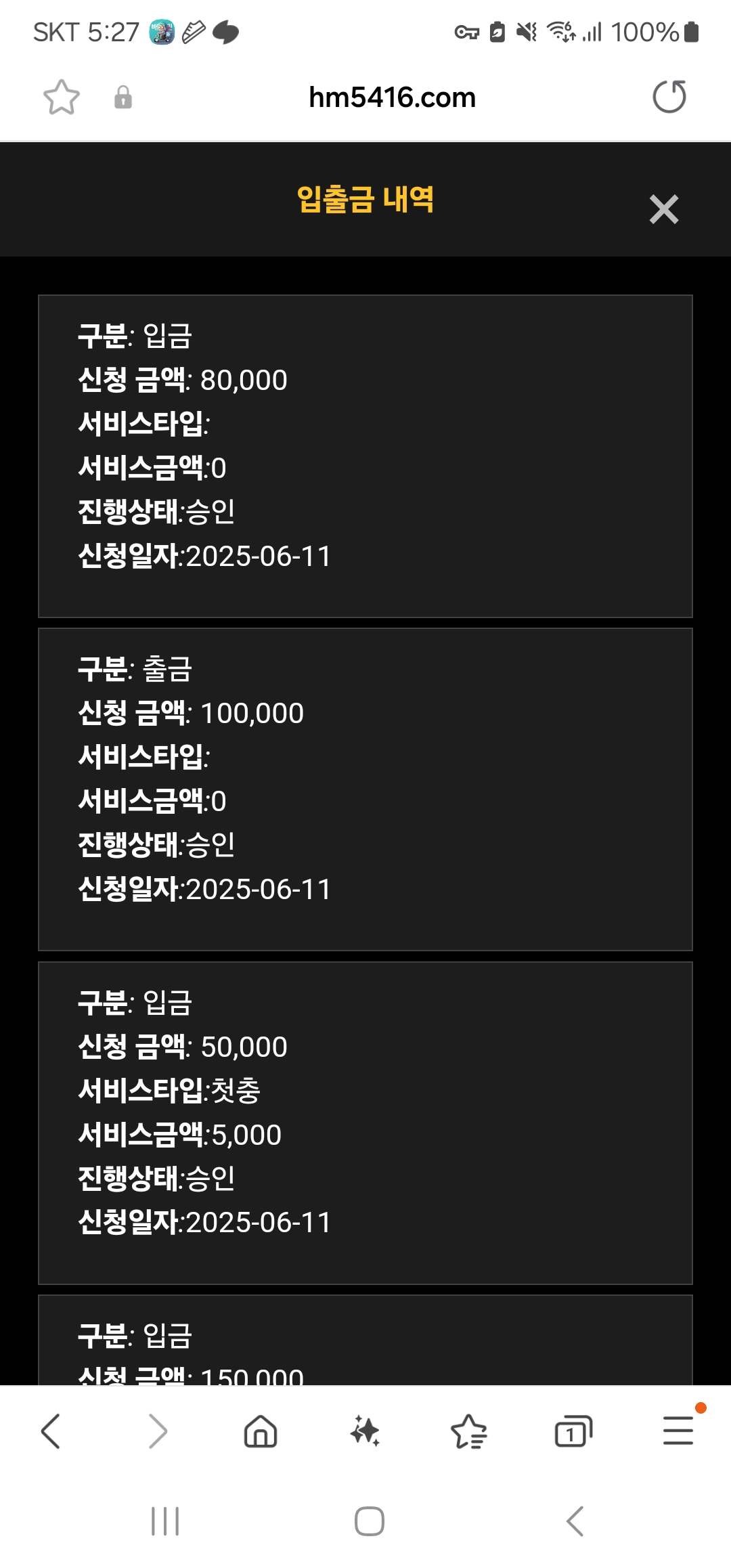Open the browser menu
This screenshot has width=731, height=1568.
[678, 1430]
